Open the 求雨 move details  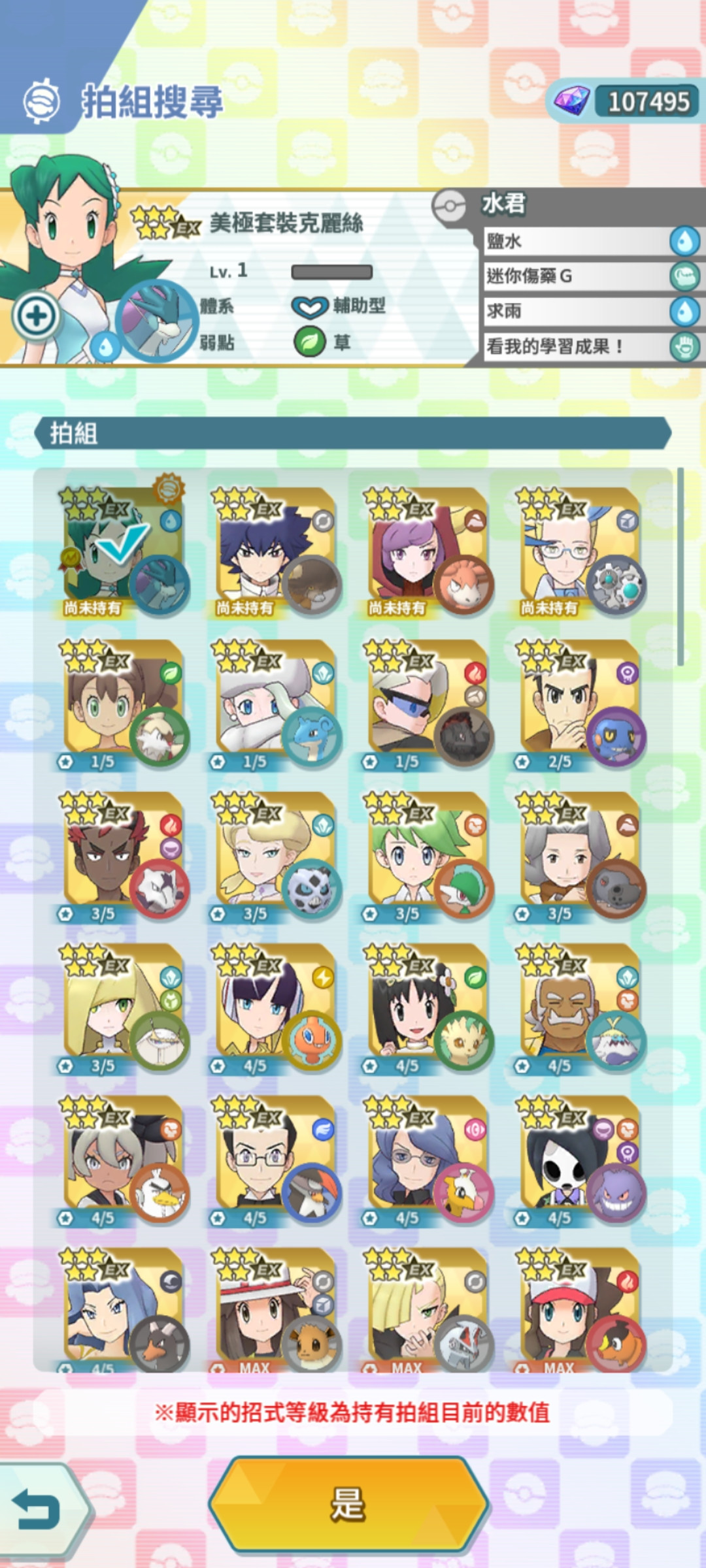pos(592,311)
